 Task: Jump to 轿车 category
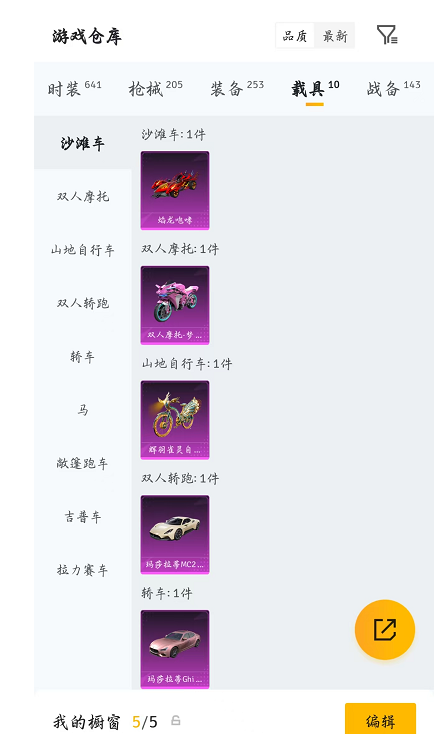[x=83, y=357]
